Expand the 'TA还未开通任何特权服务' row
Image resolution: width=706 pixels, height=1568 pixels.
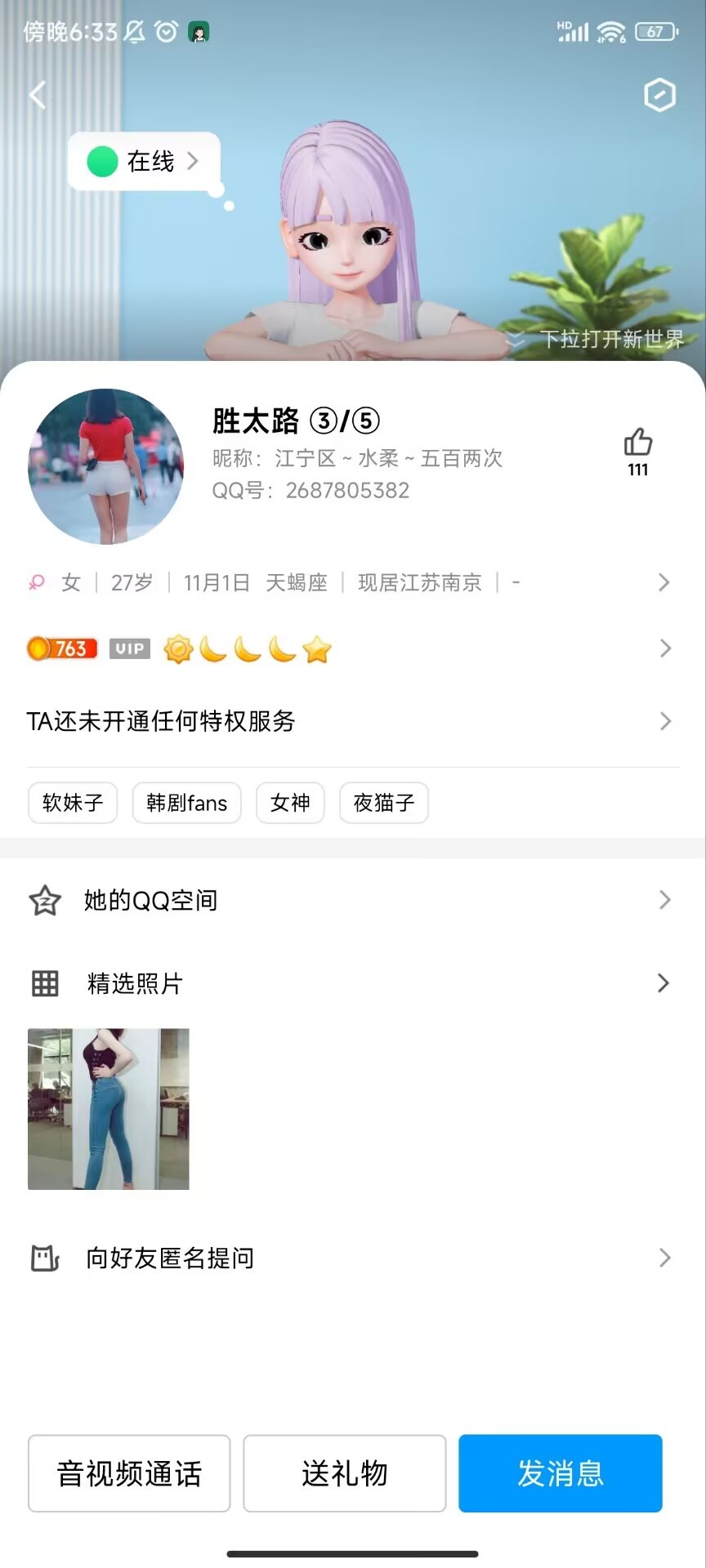[664, 721]
